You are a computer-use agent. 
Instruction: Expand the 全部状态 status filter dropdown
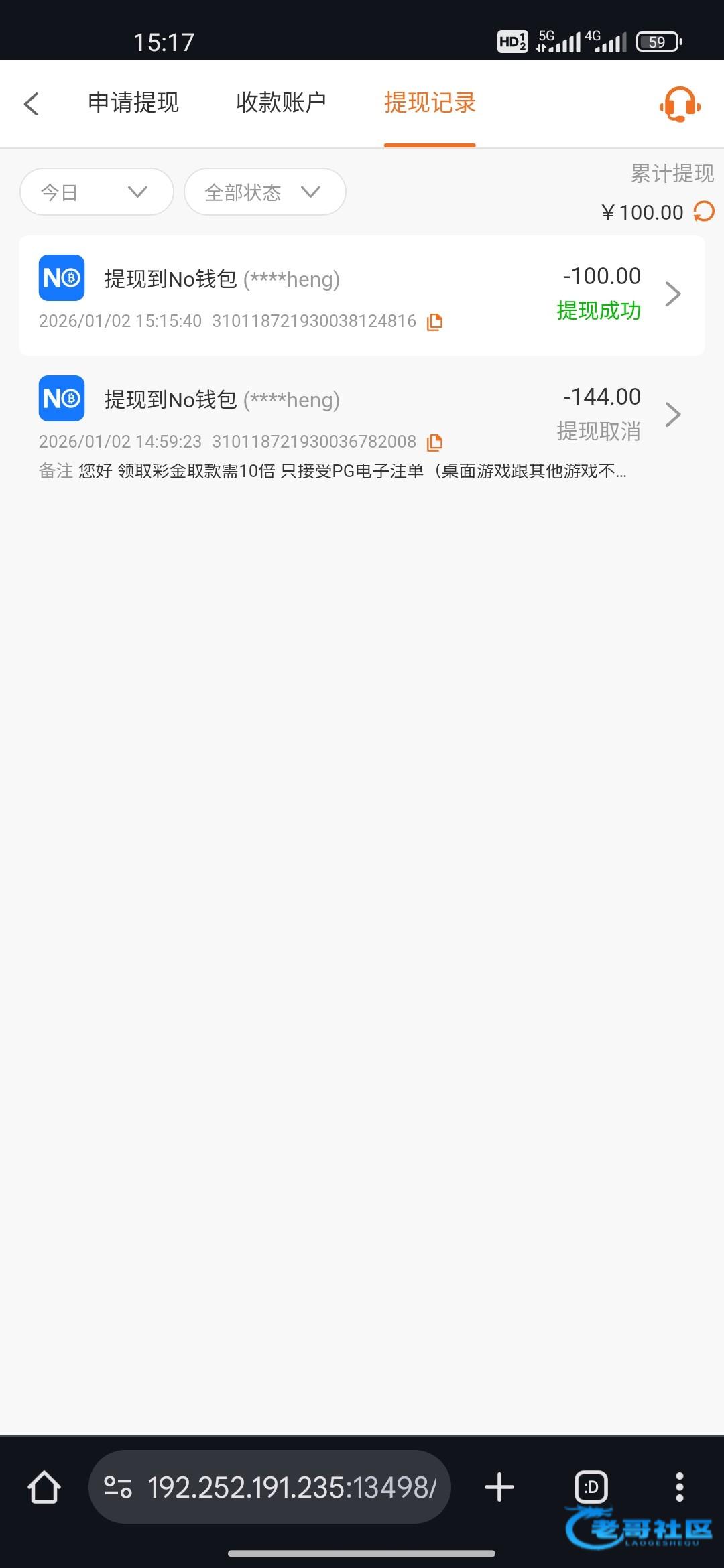[x=264, y=192]
